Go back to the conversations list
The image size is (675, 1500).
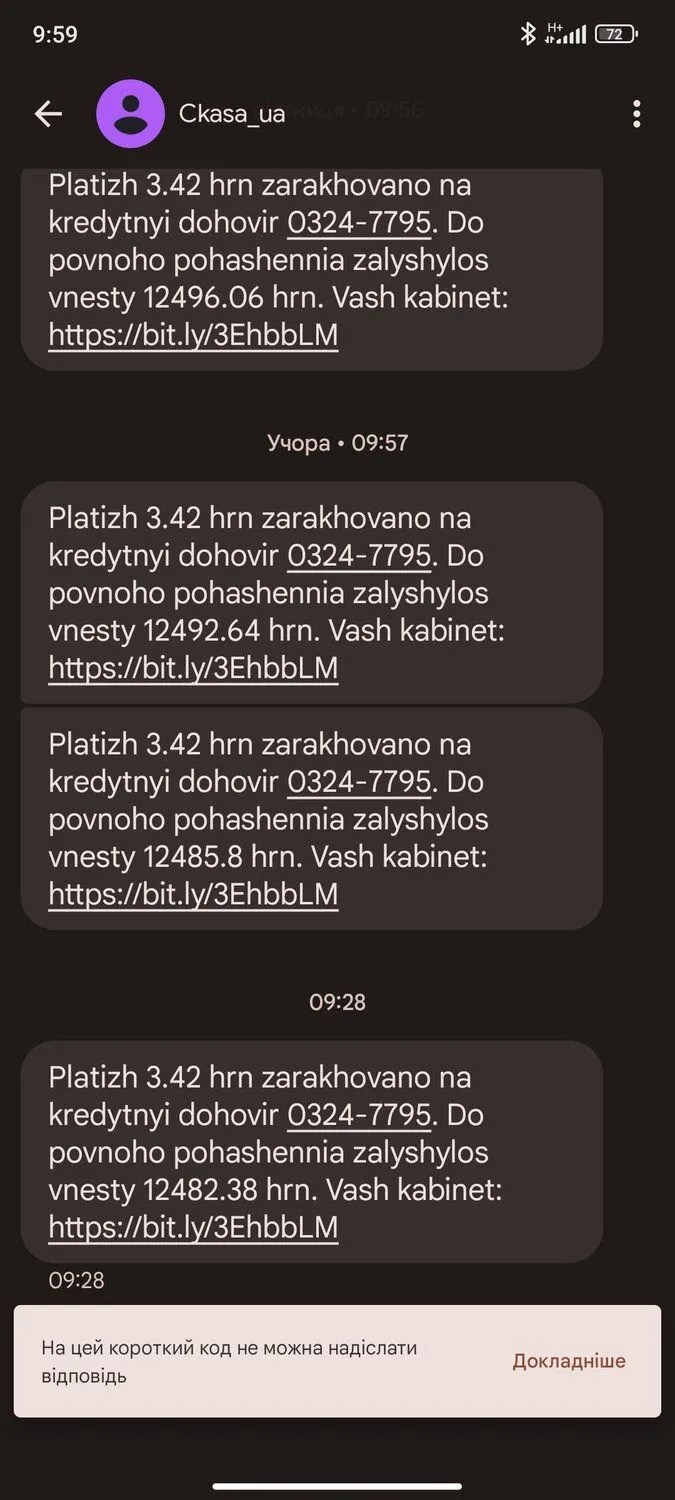pyautogui.click(x=48, y=114)
